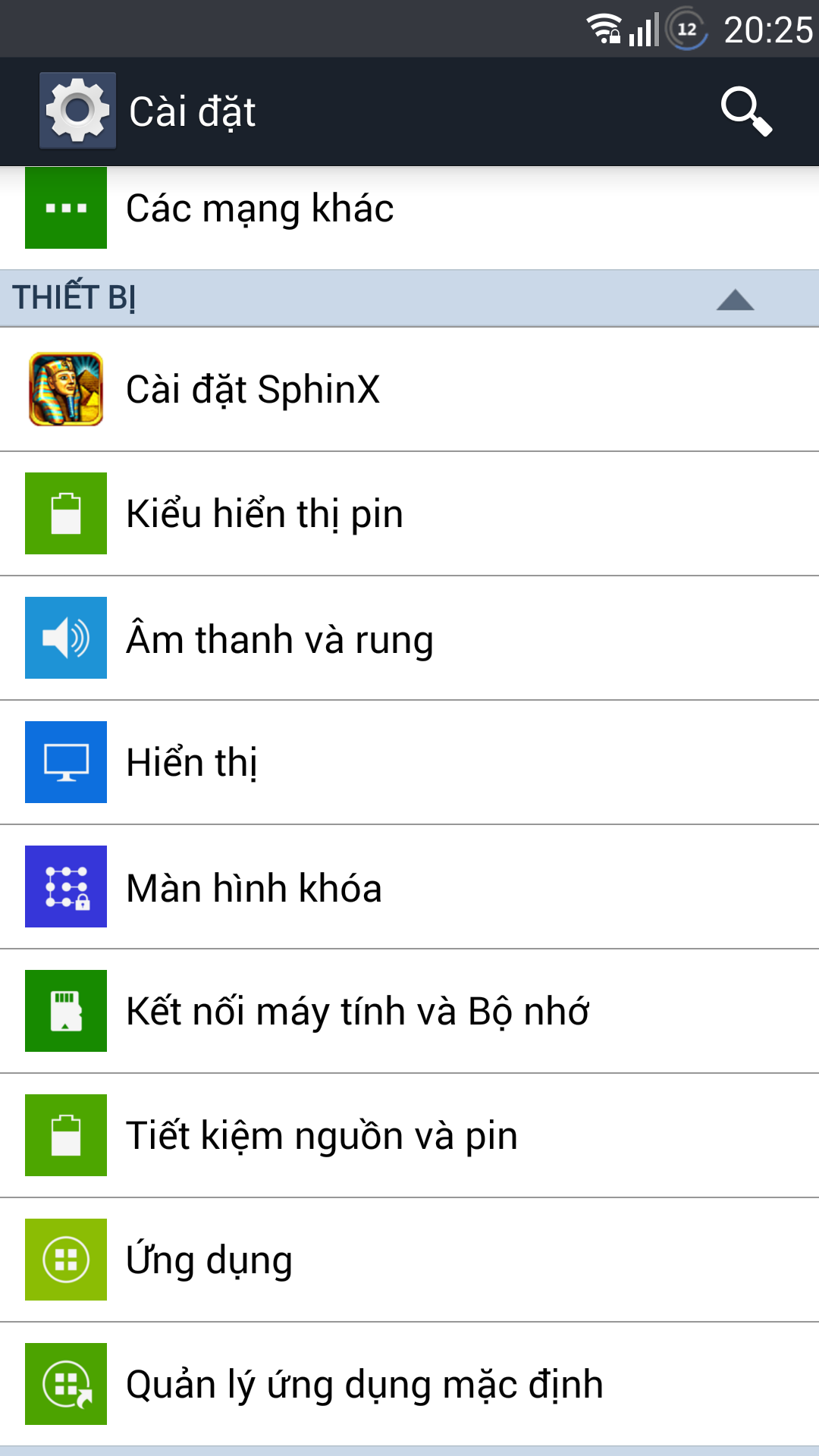Open the Ứng dụng row
The width and height of the screenshot is (819, 1456).
point(409,1260)
